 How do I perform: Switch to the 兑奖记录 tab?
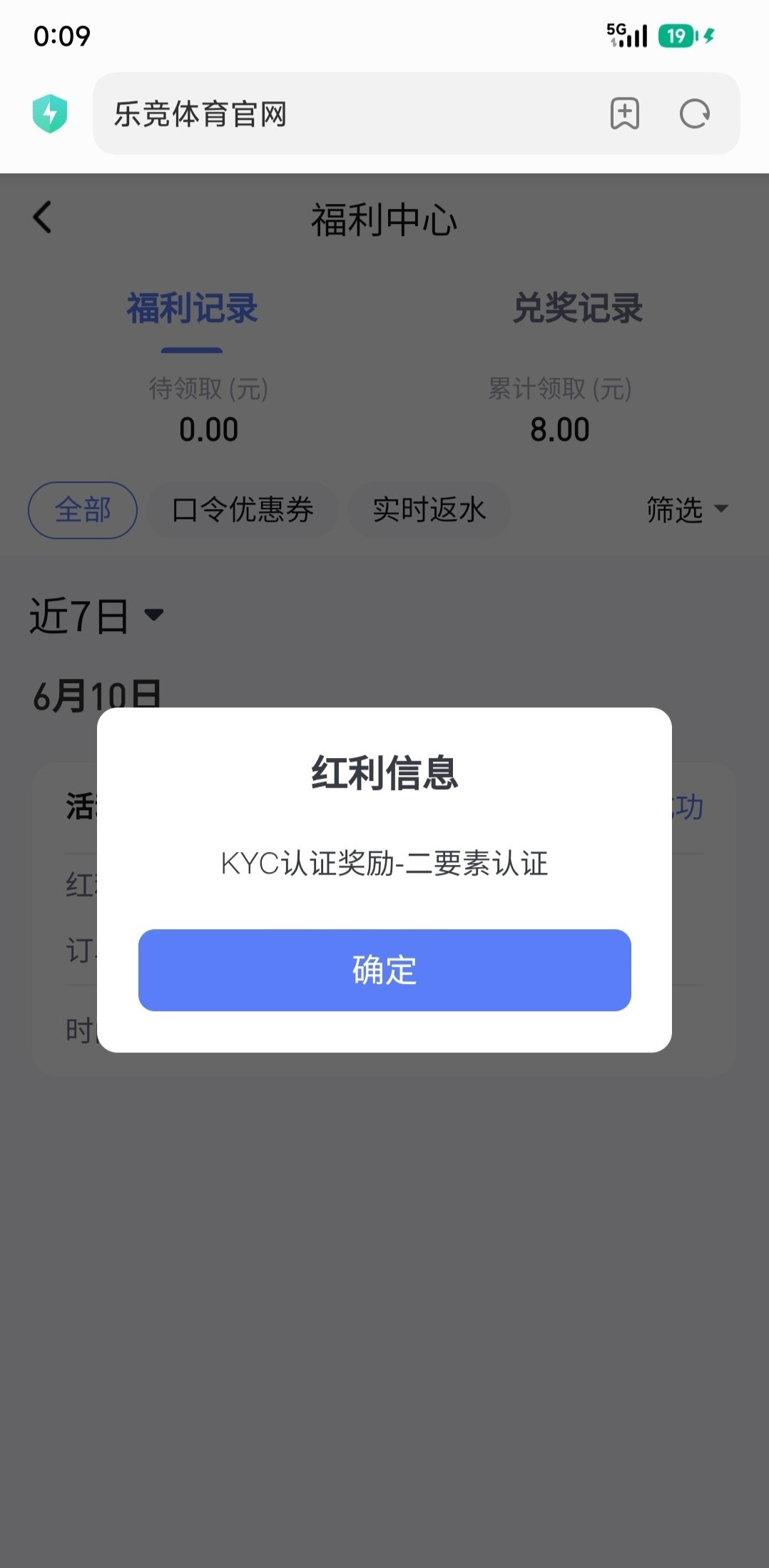pyautogui.click(x=578, y=308)
